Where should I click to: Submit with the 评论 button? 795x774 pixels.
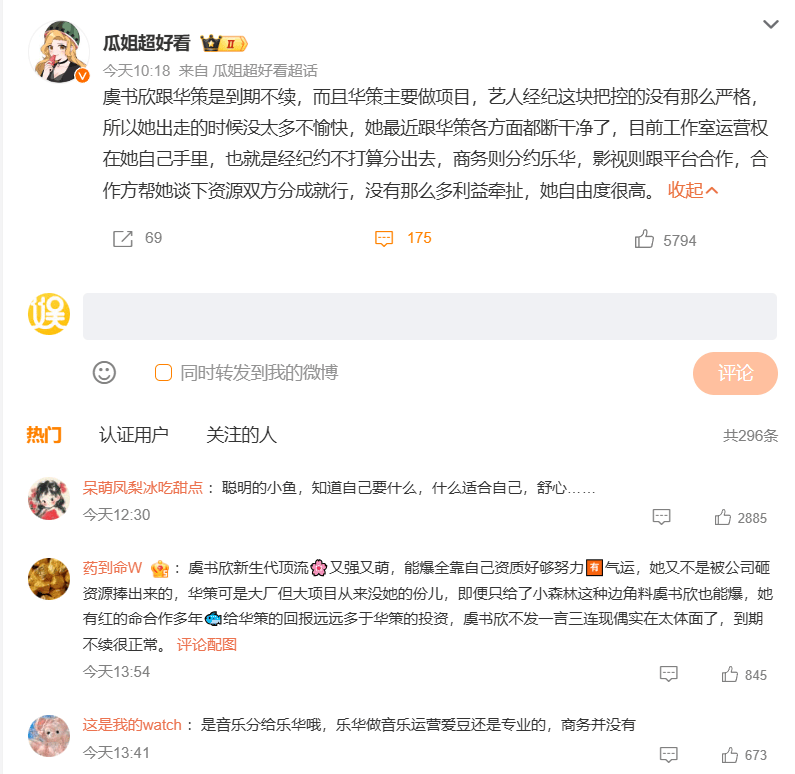(x=735, y=373)
